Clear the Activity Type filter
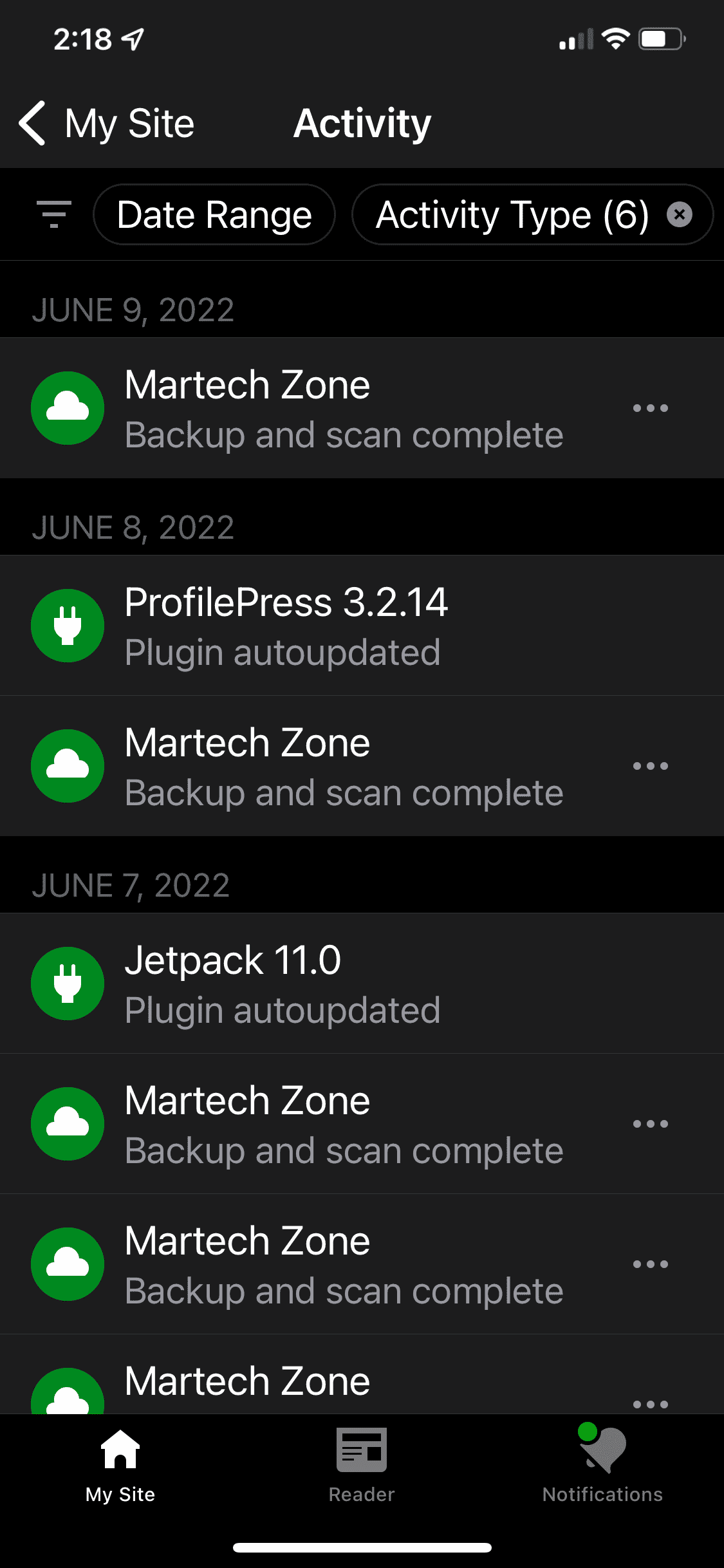The height and width of the screenshot is (1568, 724). 680,214
